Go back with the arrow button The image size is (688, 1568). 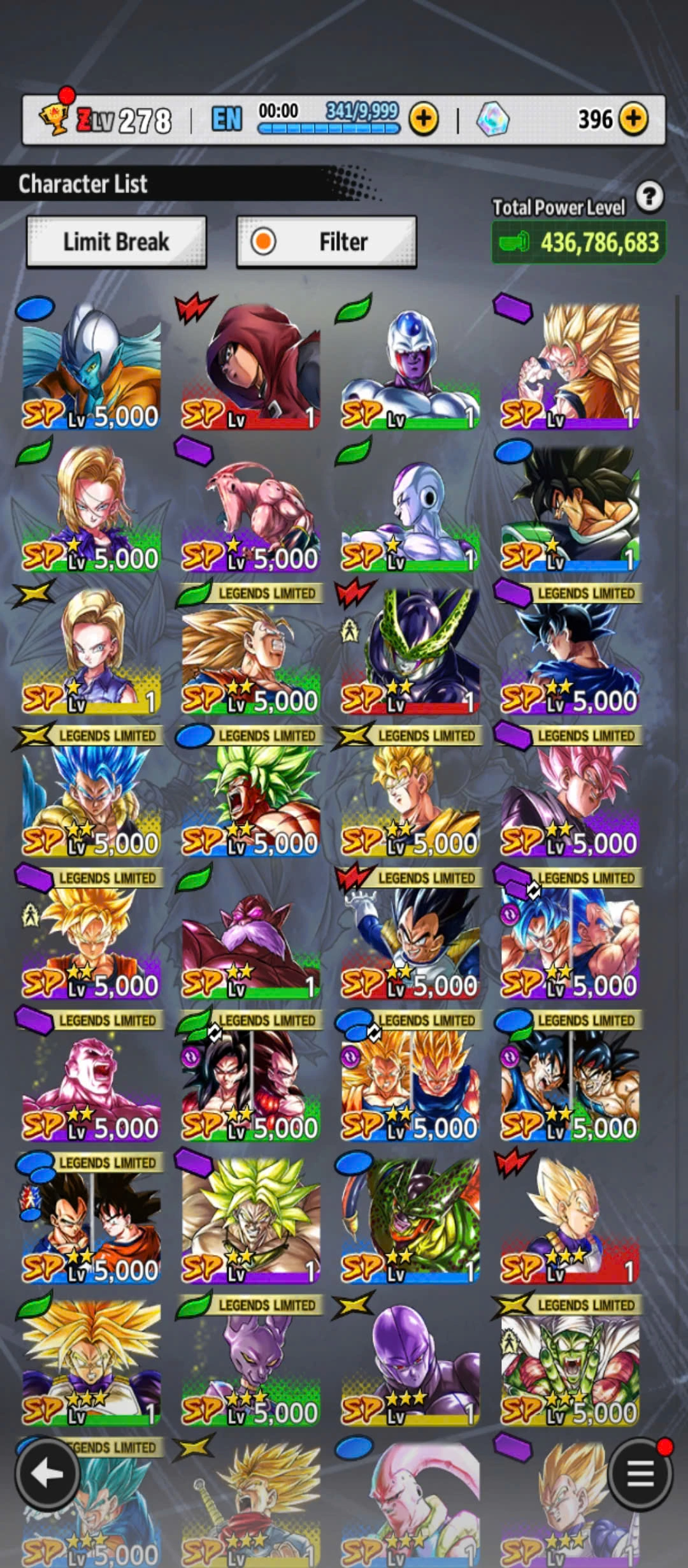coord(47,1473)
